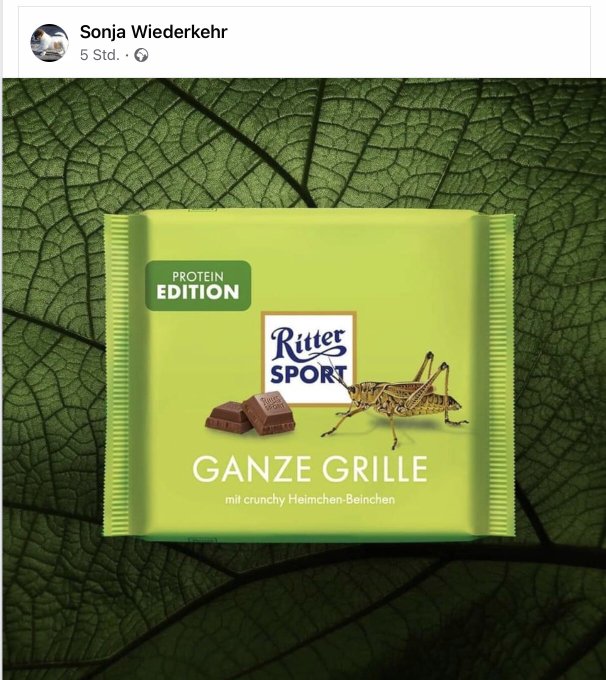The height and width of the screenshot is (680, 606).
Task: Open the name link Sonja Wiederkehr
Action: [x=153, y=32]
